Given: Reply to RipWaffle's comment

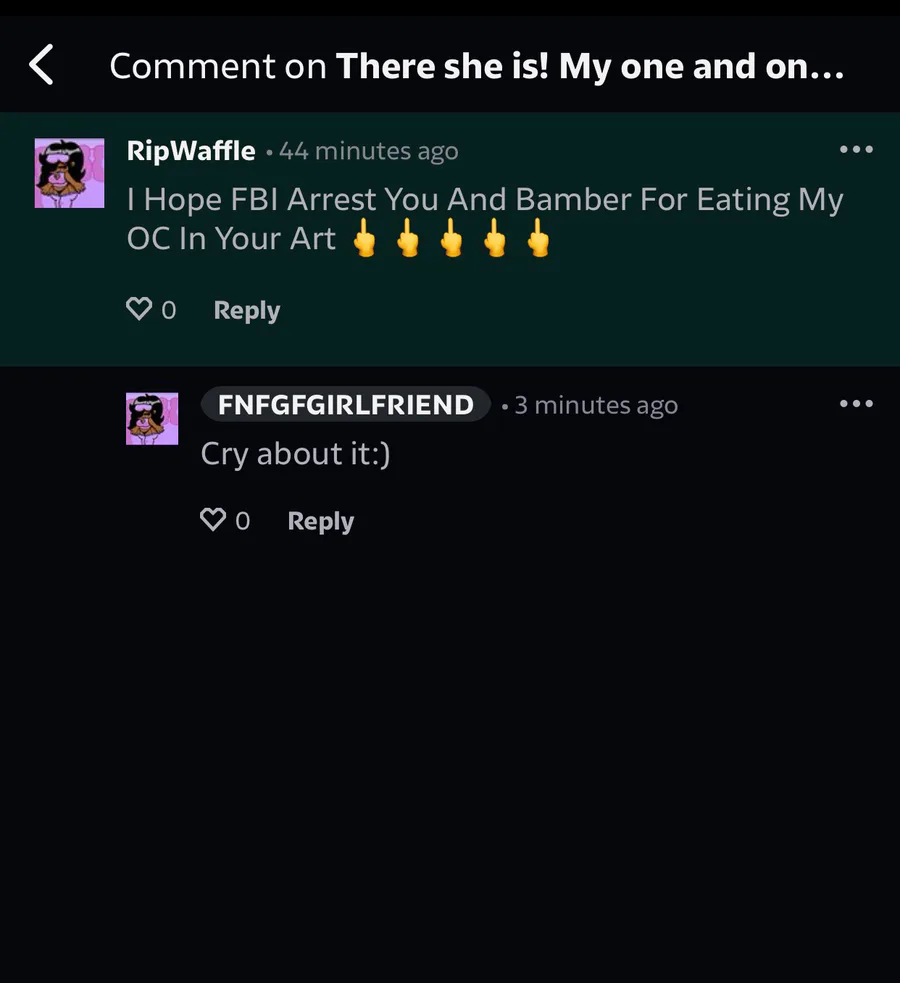Looking at the screenshot, I should click(x=247, y=310).
